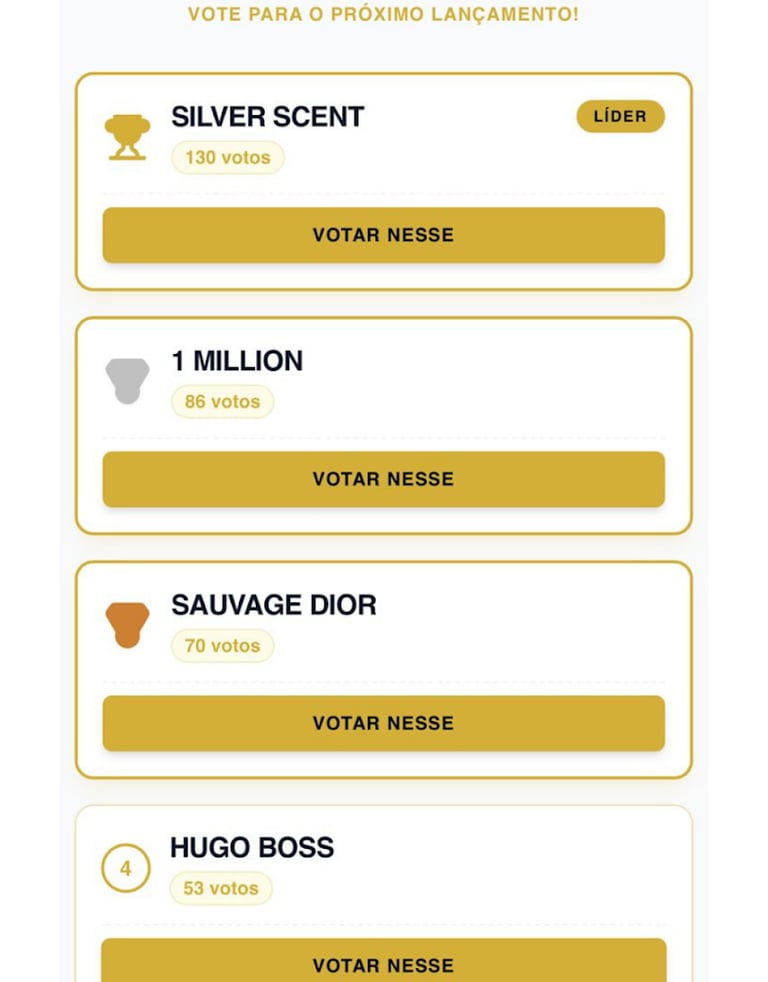Select Votar Nesse for Hugo Boss

pyautogui.click(x=383, y=963)
